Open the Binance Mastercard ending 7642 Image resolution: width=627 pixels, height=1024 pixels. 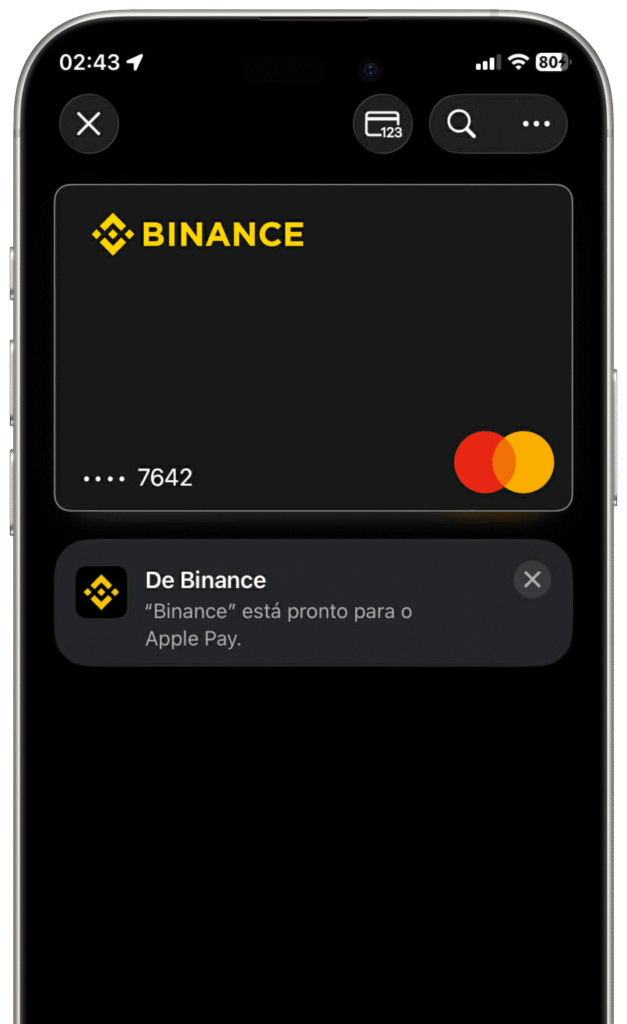coord(313,347)
